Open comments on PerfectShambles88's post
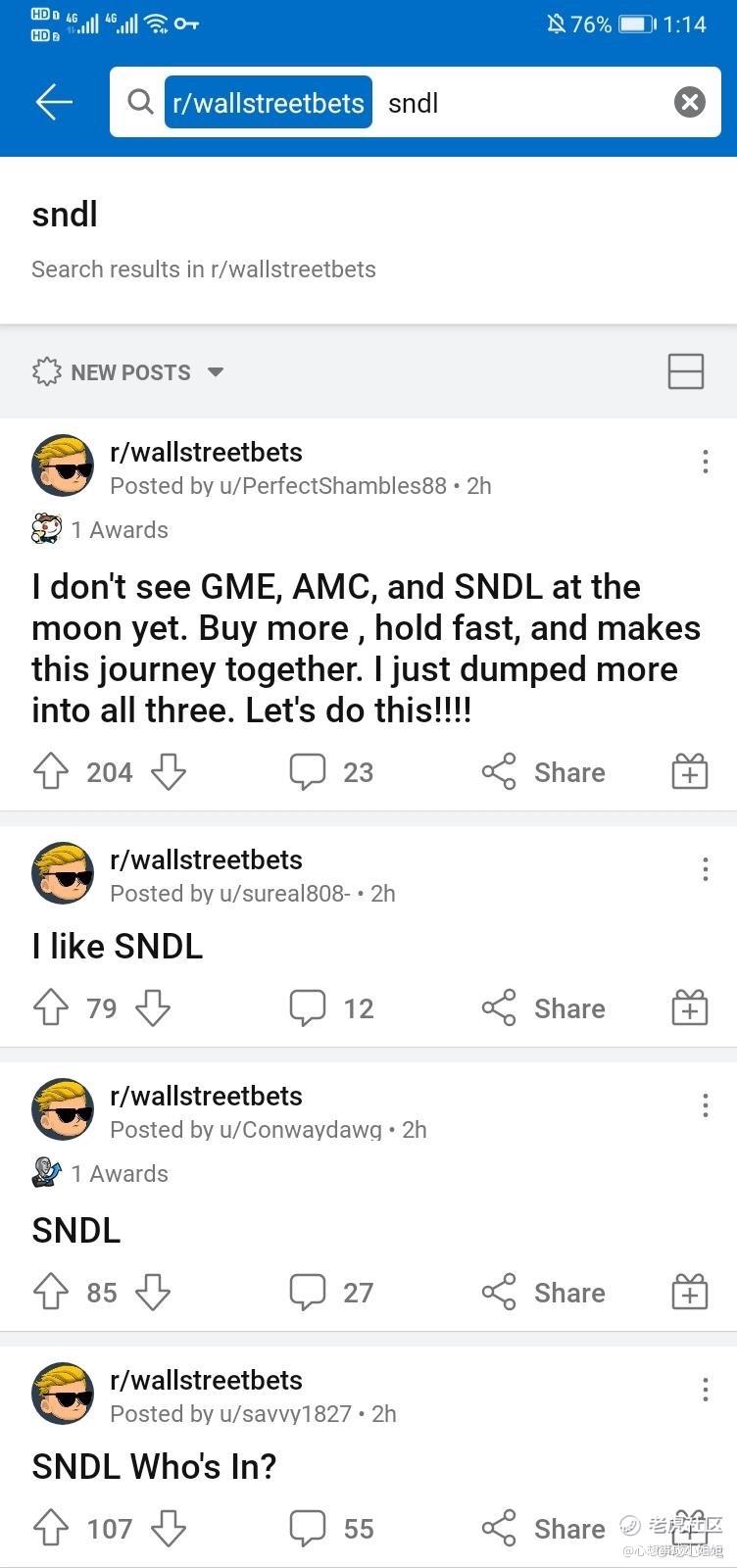 [331, 772]
